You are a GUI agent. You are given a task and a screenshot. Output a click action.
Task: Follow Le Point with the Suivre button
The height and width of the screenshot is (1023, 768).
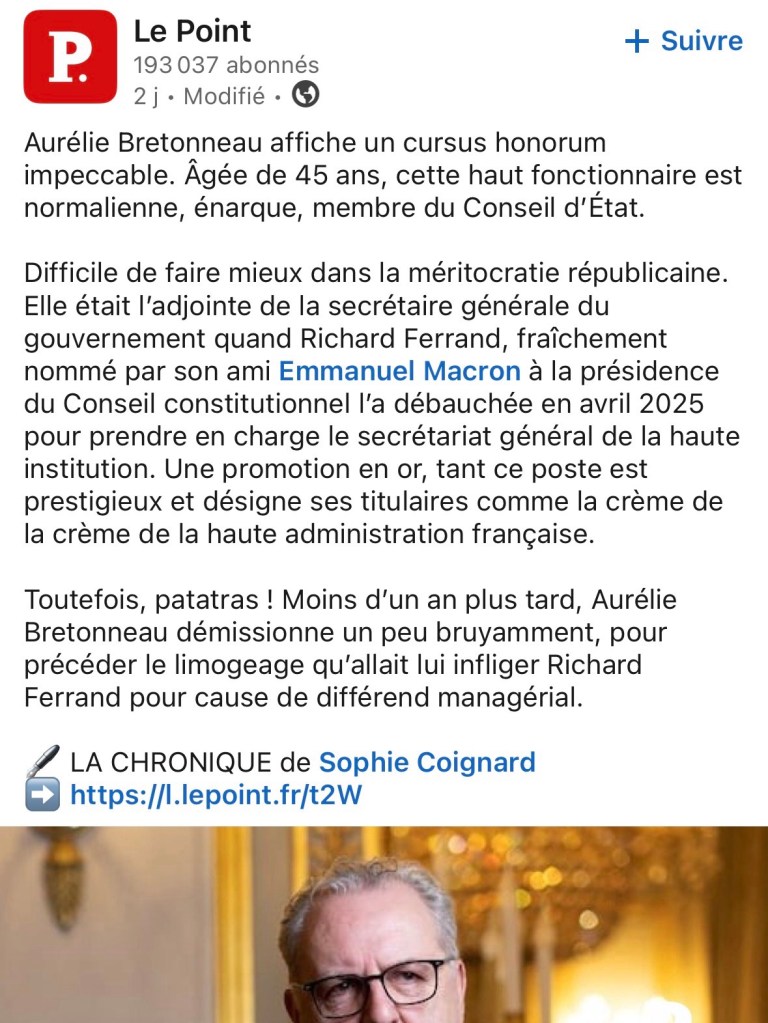click(x=684, y=41)
